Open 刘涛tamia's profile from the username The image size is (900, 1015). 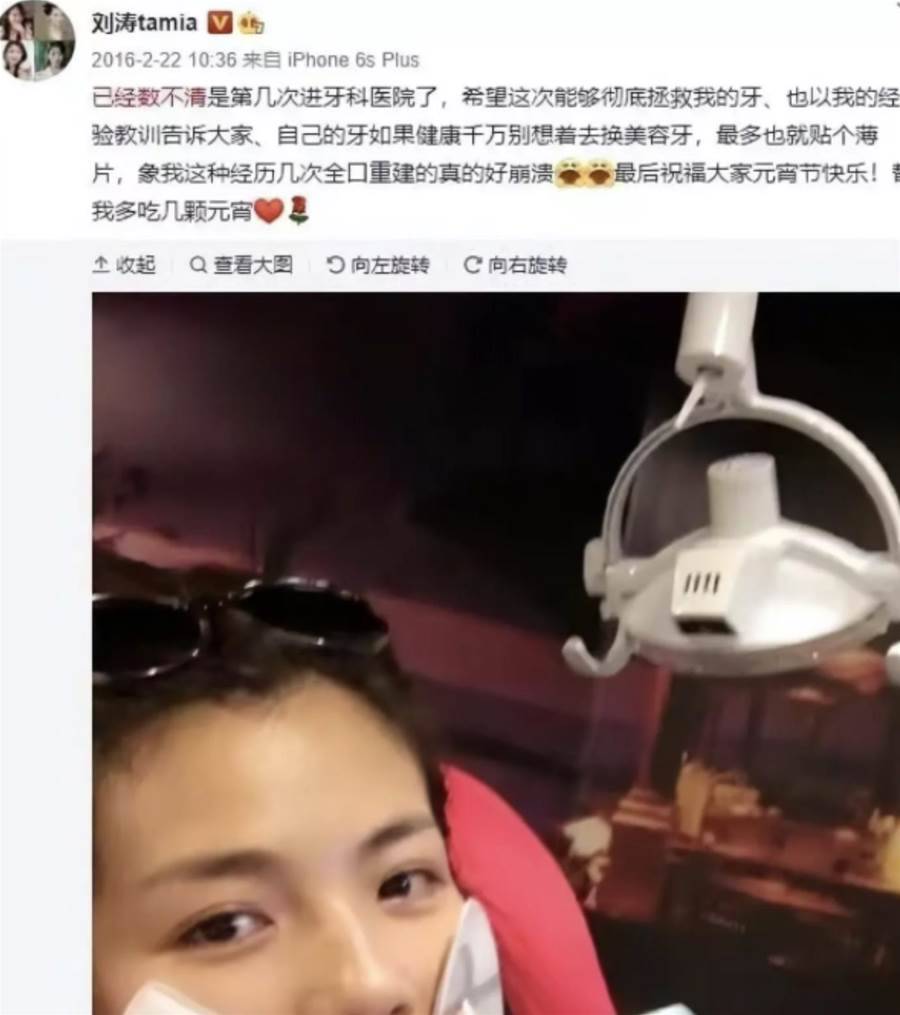[144, 24]
